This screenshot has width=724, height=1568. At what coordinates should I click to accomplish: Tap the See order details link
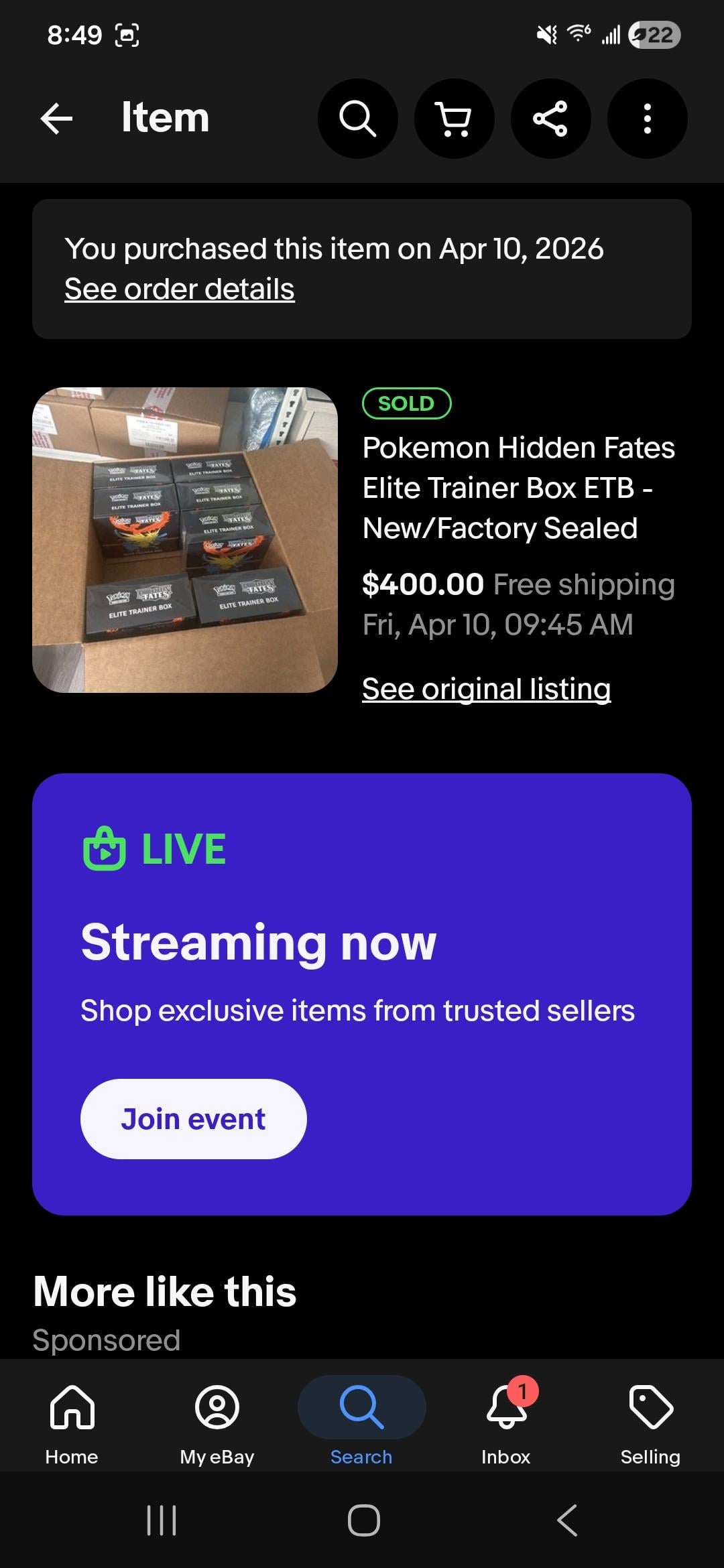coord(179,289)
